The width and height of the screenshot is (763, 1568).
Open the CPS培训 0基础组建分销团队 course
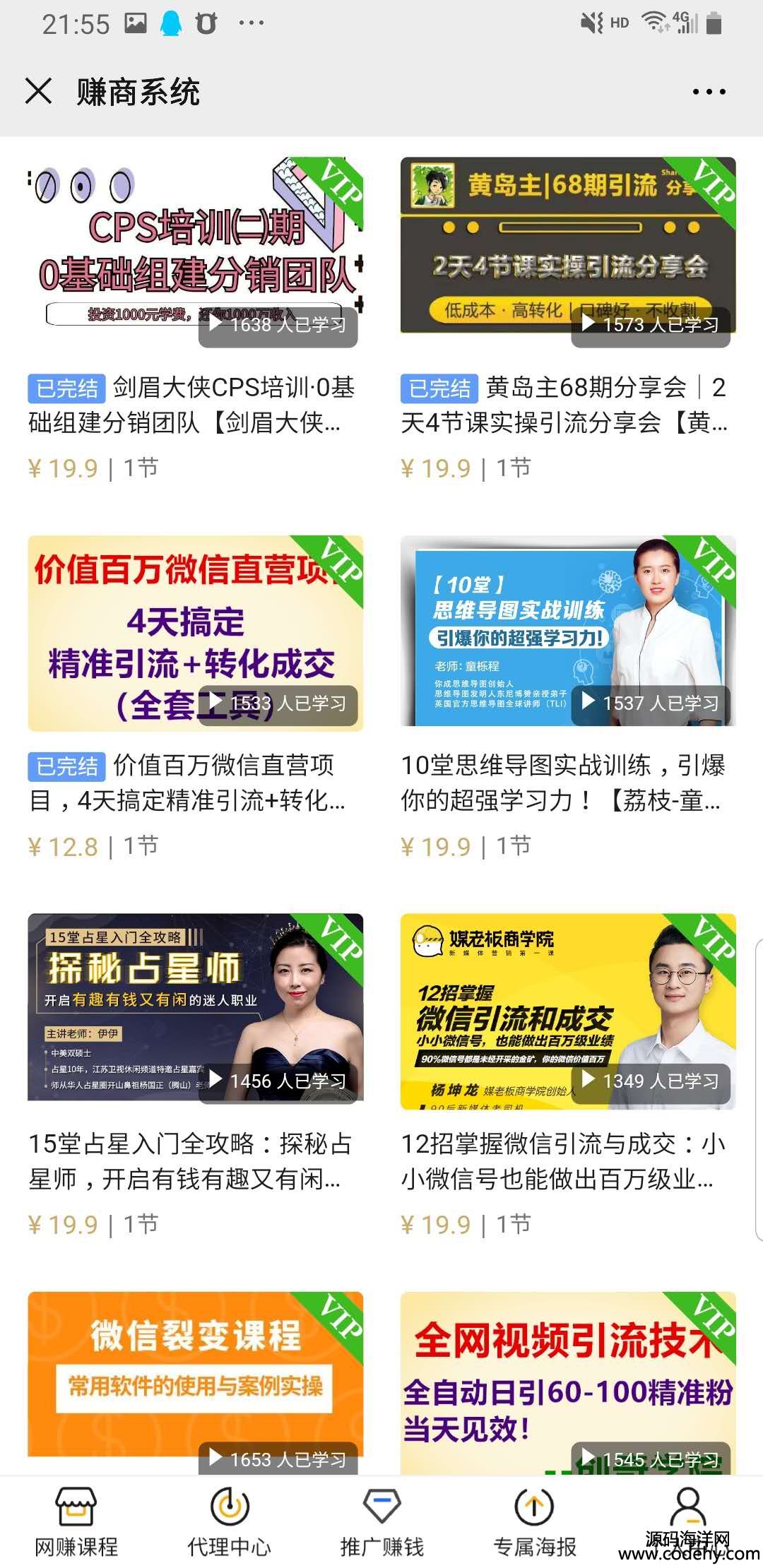pyautogui.click(x=196, y=245)
